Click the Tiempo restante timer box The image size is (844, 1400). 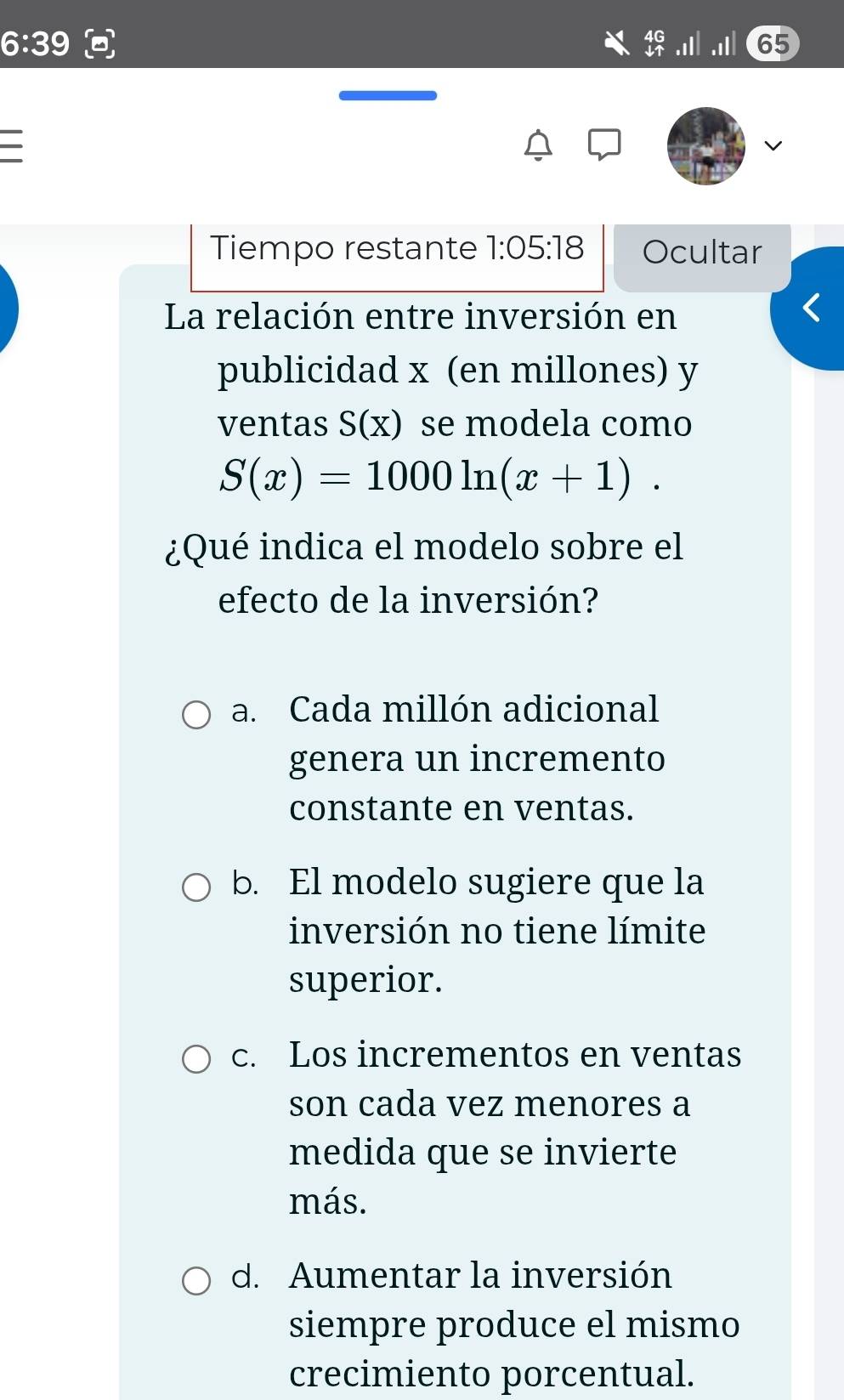(398, 249)
